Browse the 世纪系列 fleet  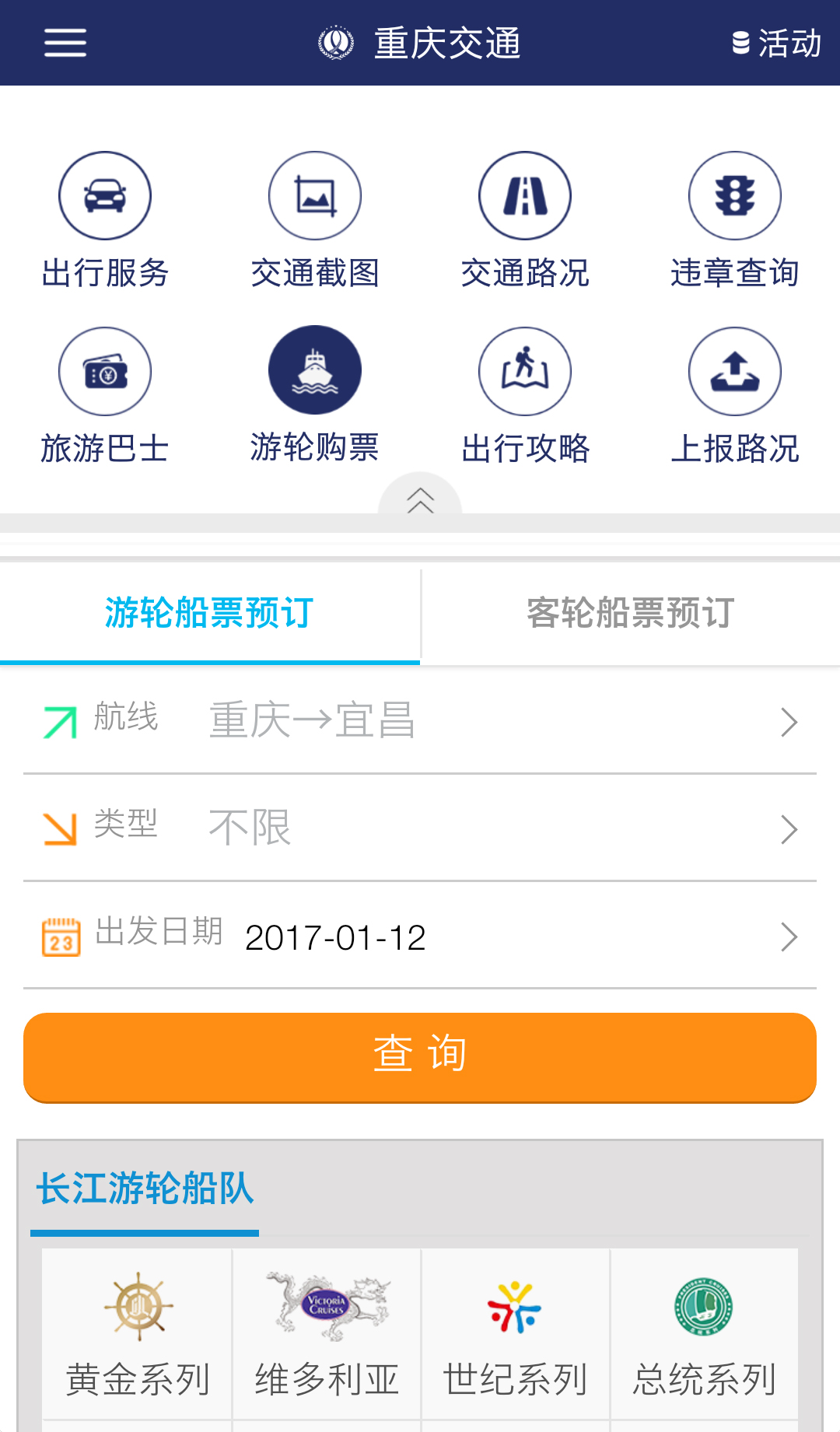click(516, 1334)
